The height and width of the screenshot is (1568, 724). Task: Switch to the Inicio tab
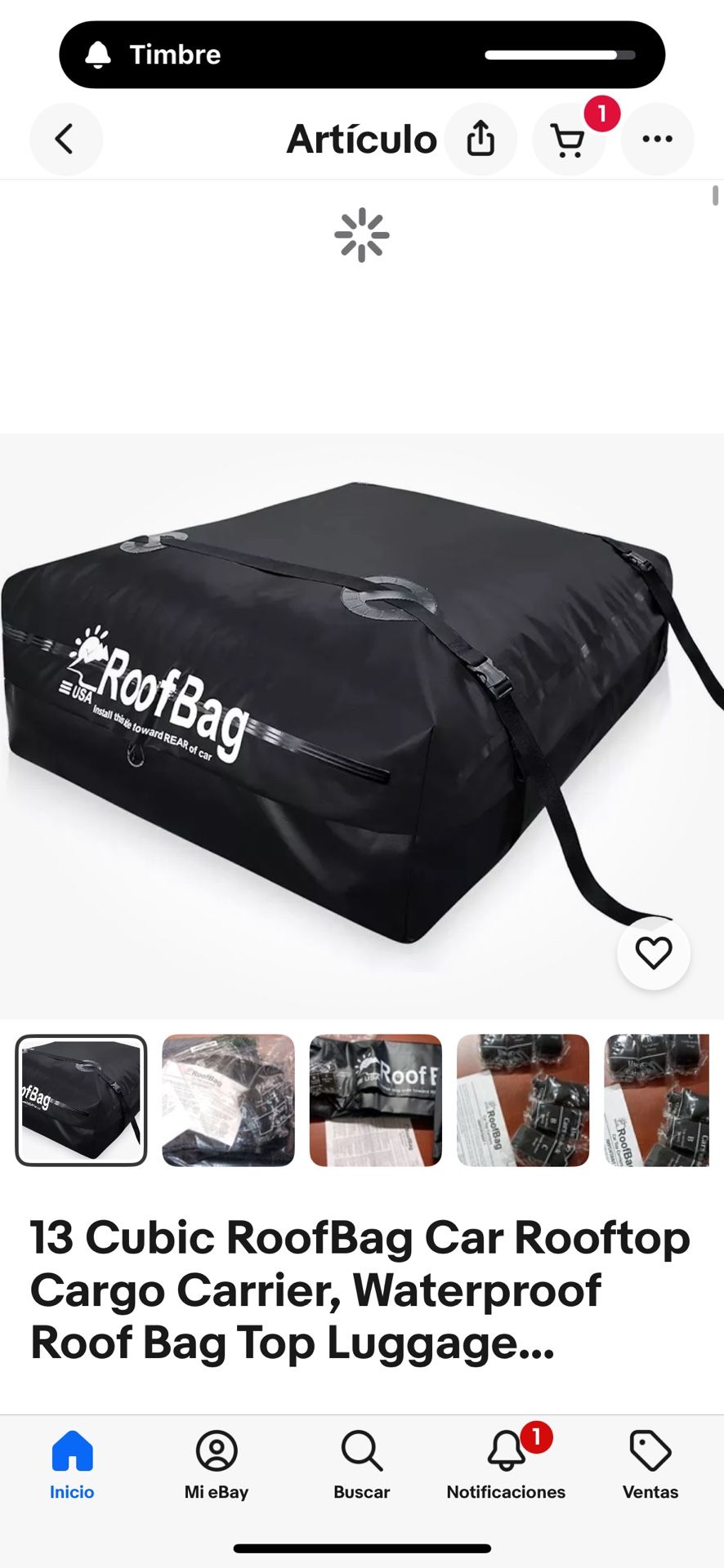[72, 1466]
